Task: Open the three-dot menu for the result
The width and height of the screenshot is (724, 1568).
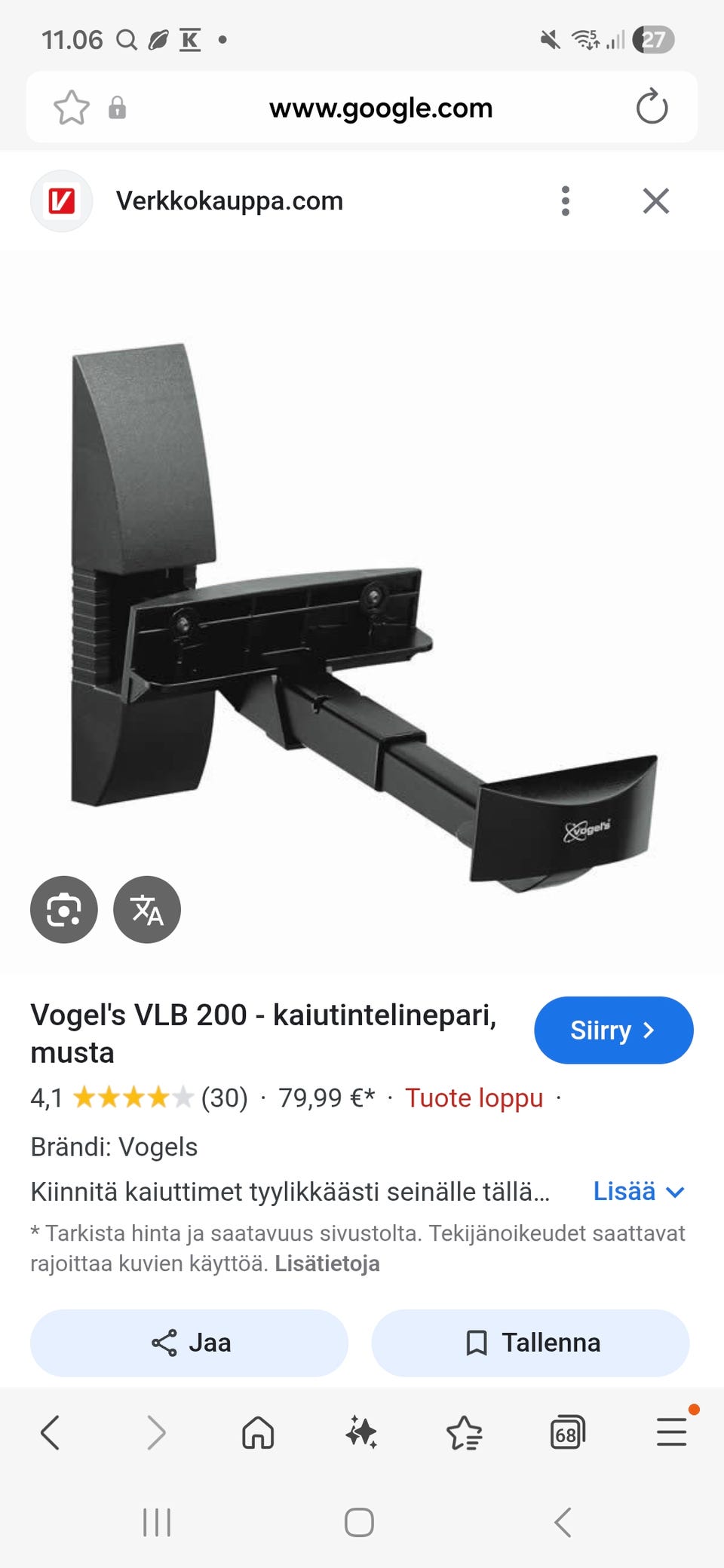Action: point(565,201)
